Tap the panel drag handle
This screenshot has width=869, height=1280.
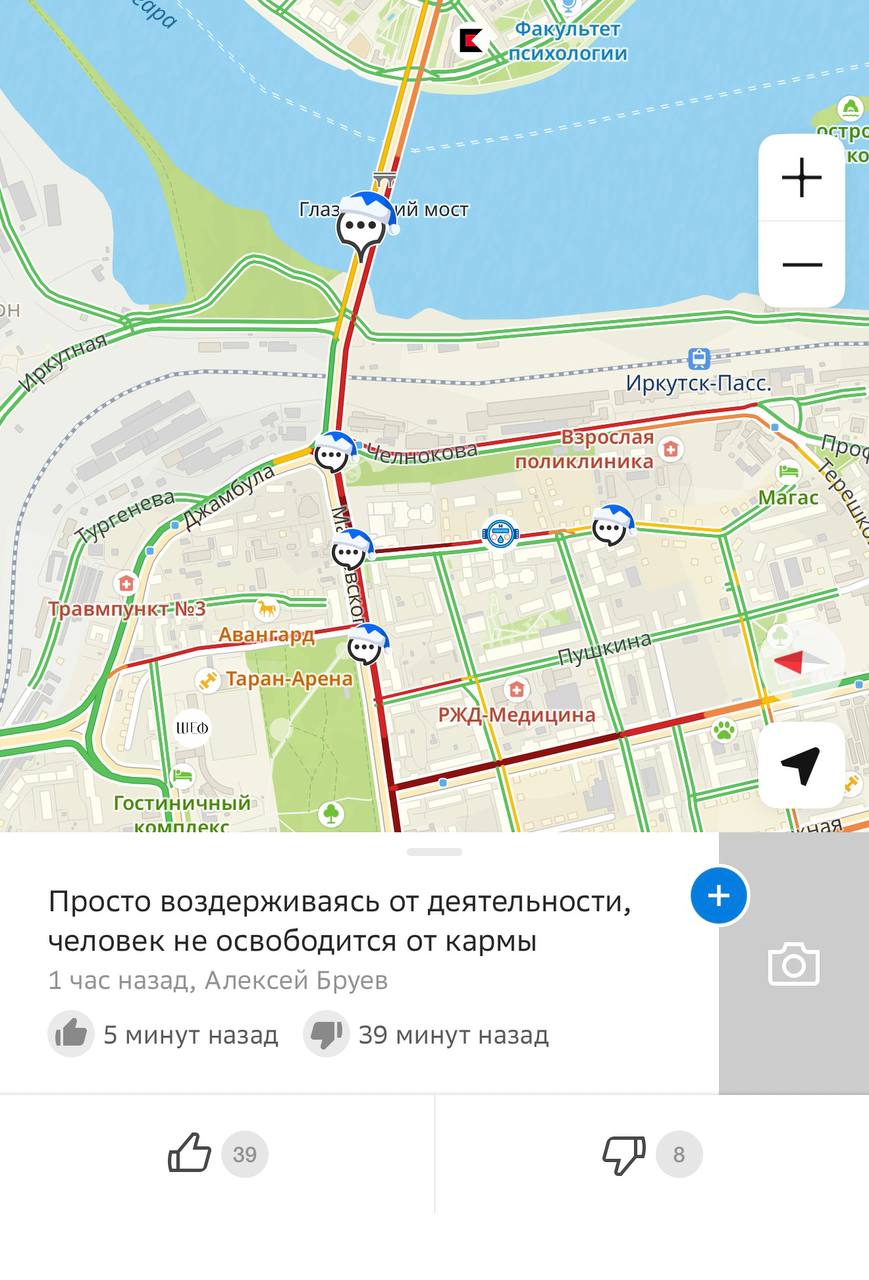[434, 852]
